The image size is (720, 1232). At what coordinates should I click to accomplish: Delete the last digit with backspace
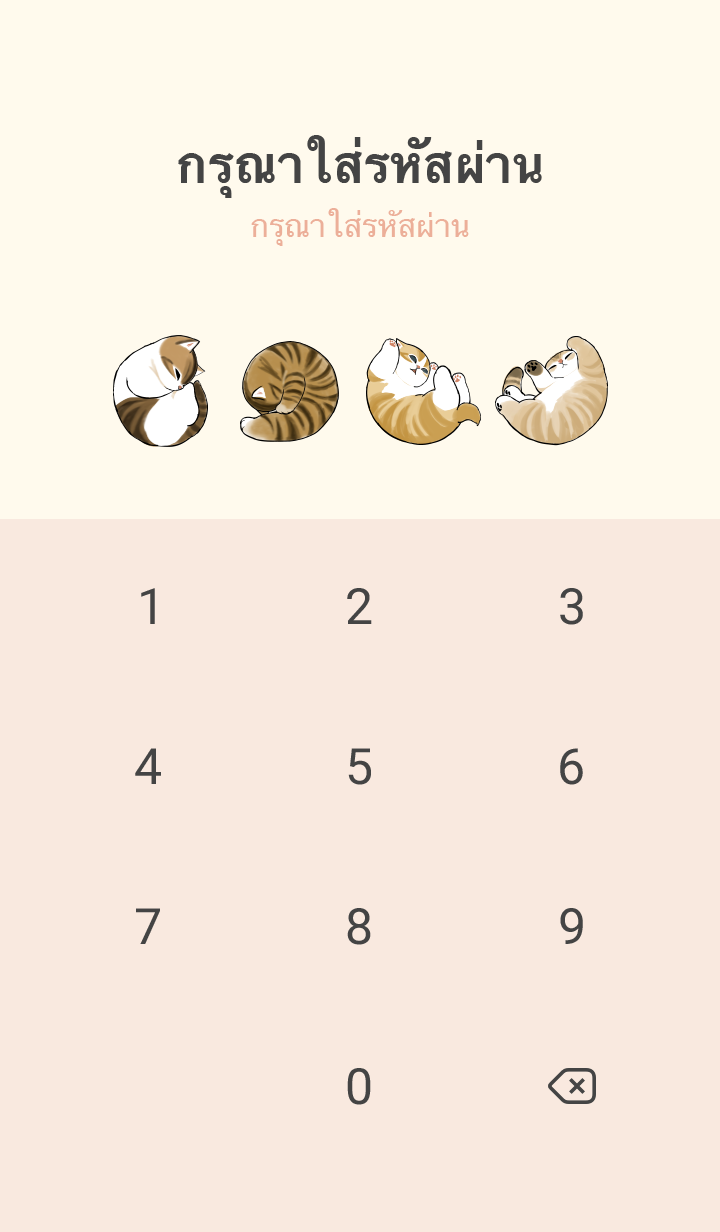click(572, 1086)
